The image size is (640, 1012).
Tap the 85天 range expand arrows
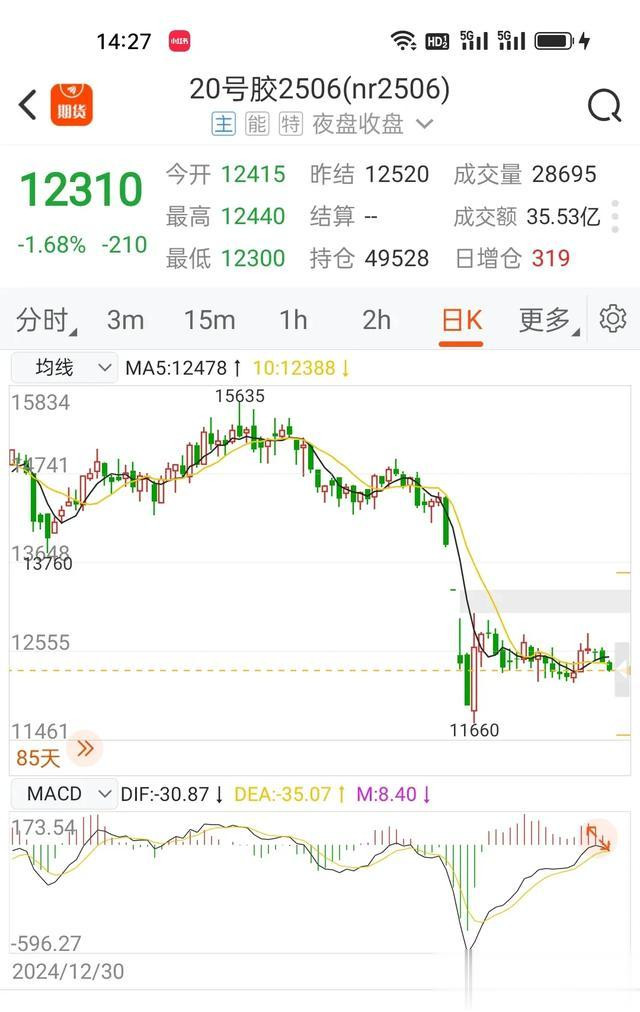point(85,748)
